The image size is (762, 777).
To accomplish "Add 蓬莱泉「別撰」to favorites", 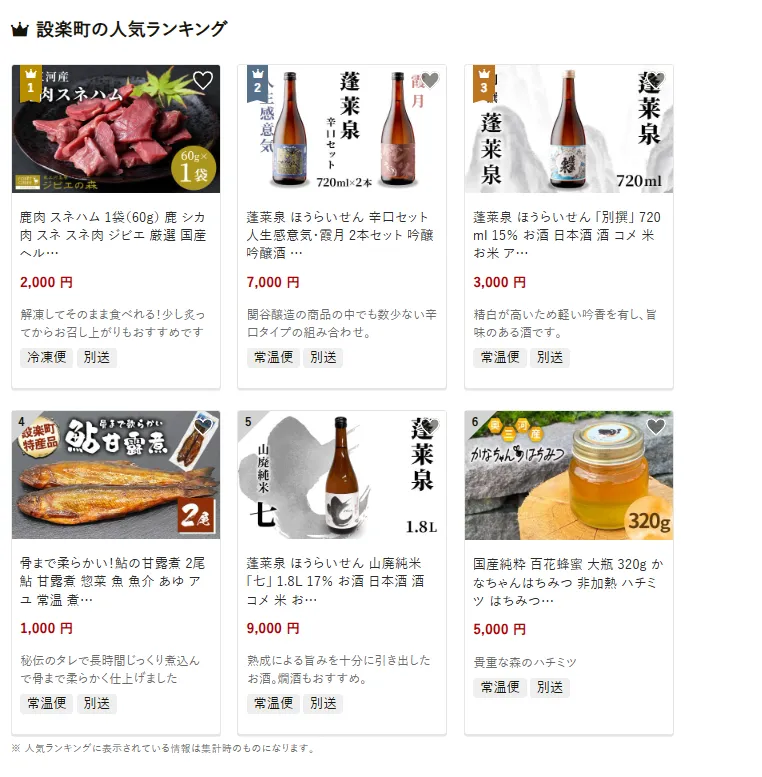I will tap(656, 81).
